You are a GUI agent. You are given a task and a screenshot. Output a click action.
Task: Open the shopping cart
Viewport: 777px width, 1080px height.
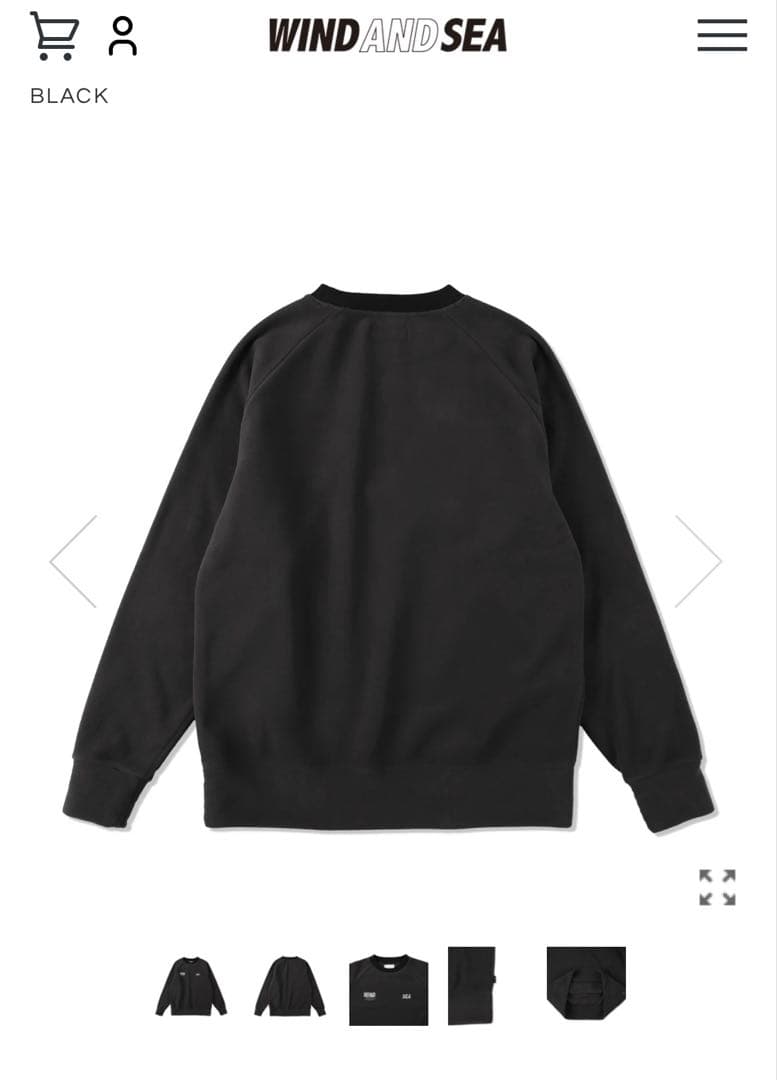click(x=54, y=36)
